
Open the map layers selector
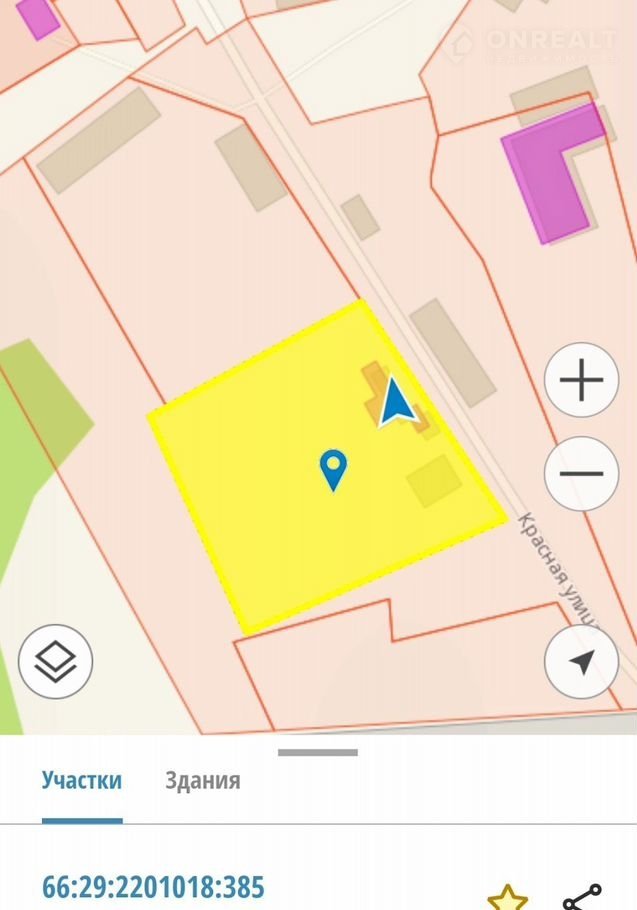56,660
